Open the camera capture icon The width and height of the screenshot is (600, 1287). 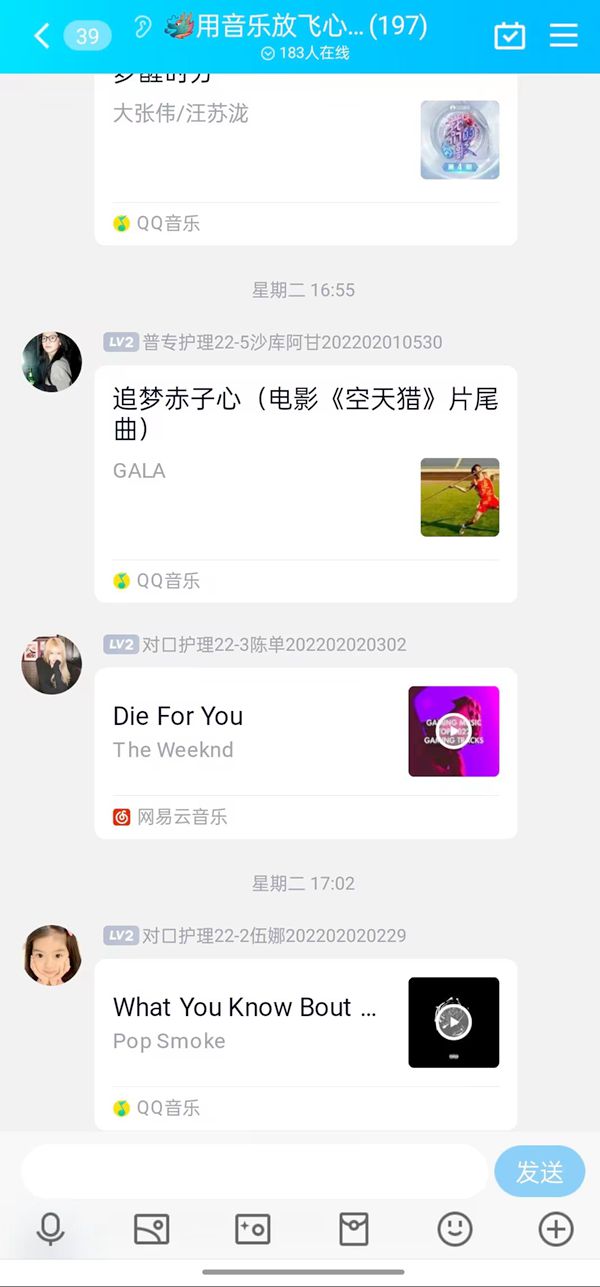pos(252,1228)
